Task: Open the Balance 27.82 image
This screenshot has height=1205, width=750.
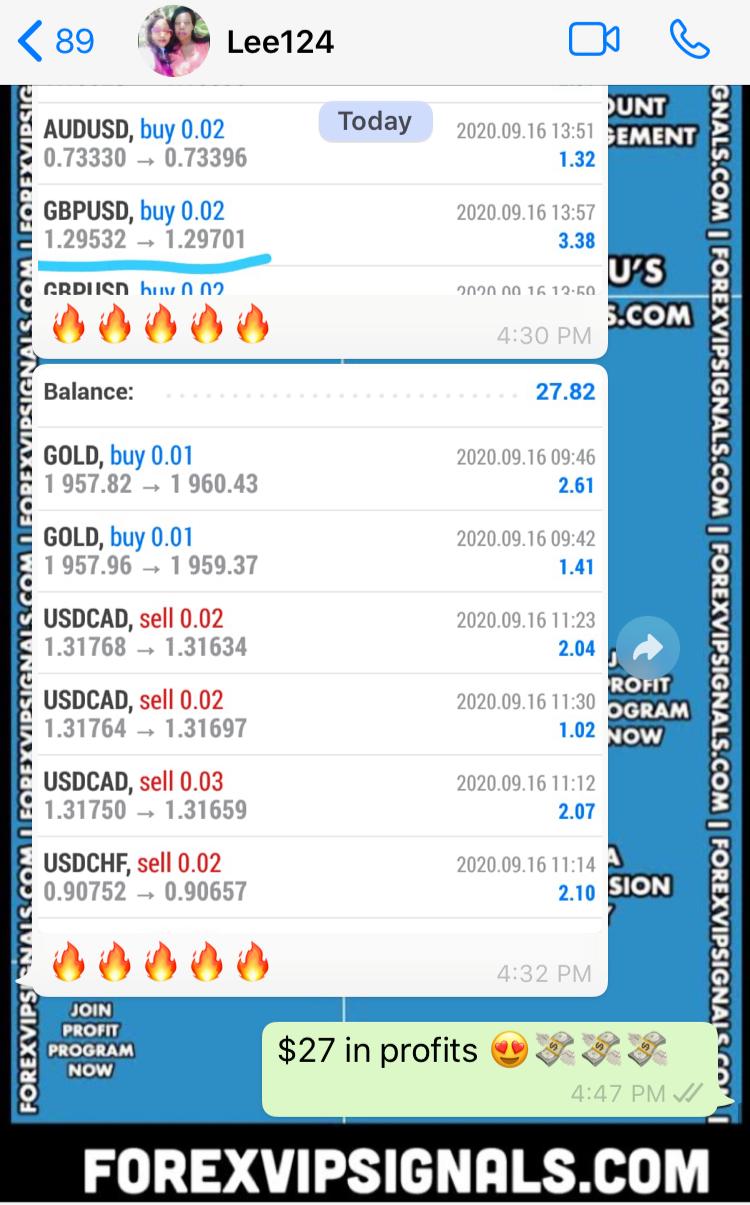Action: [320, 650]
